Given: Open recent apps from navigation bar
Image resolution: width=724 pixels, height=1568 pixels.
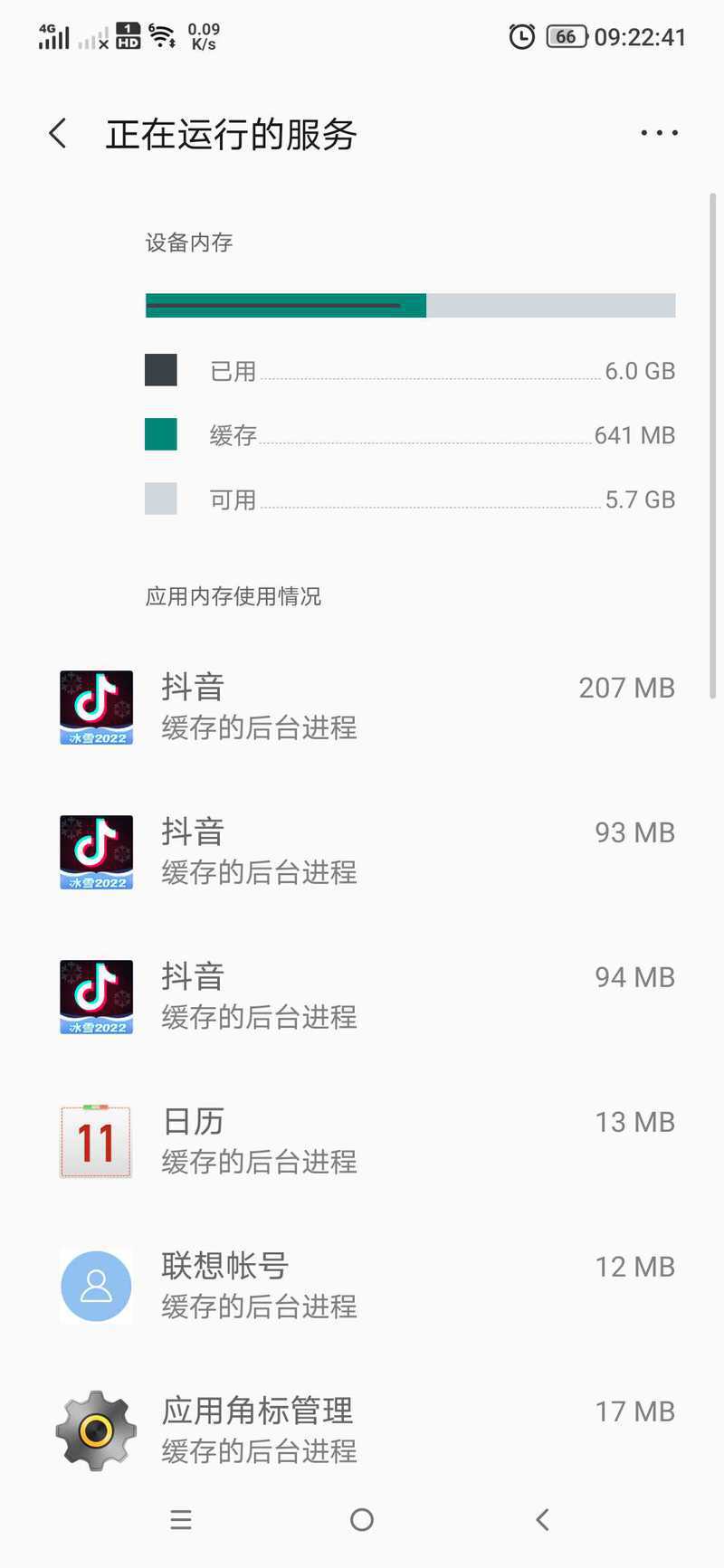Looking at the screenshot, I should (x=181, y=1520).
